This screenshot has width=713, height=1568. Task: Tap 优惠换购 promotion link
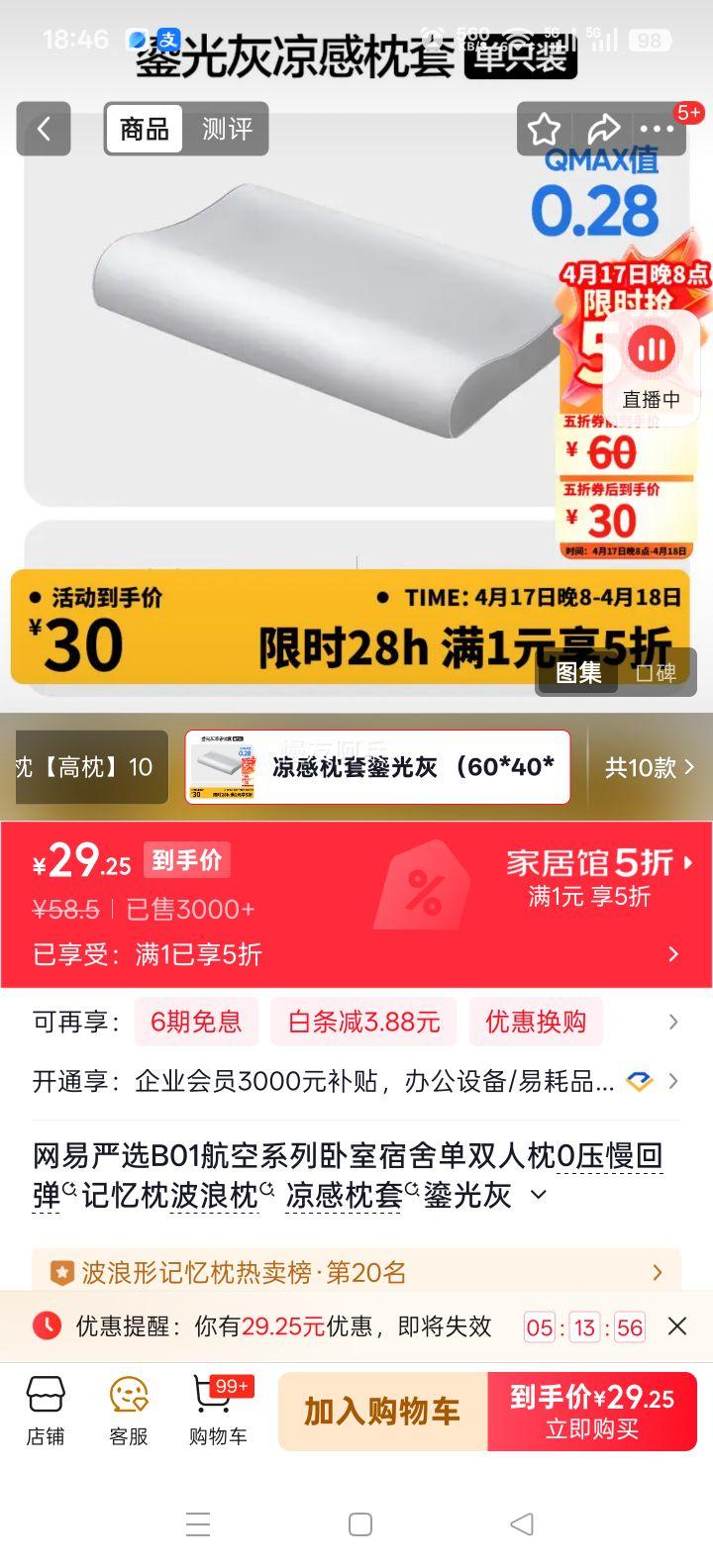click(536, 1021)
